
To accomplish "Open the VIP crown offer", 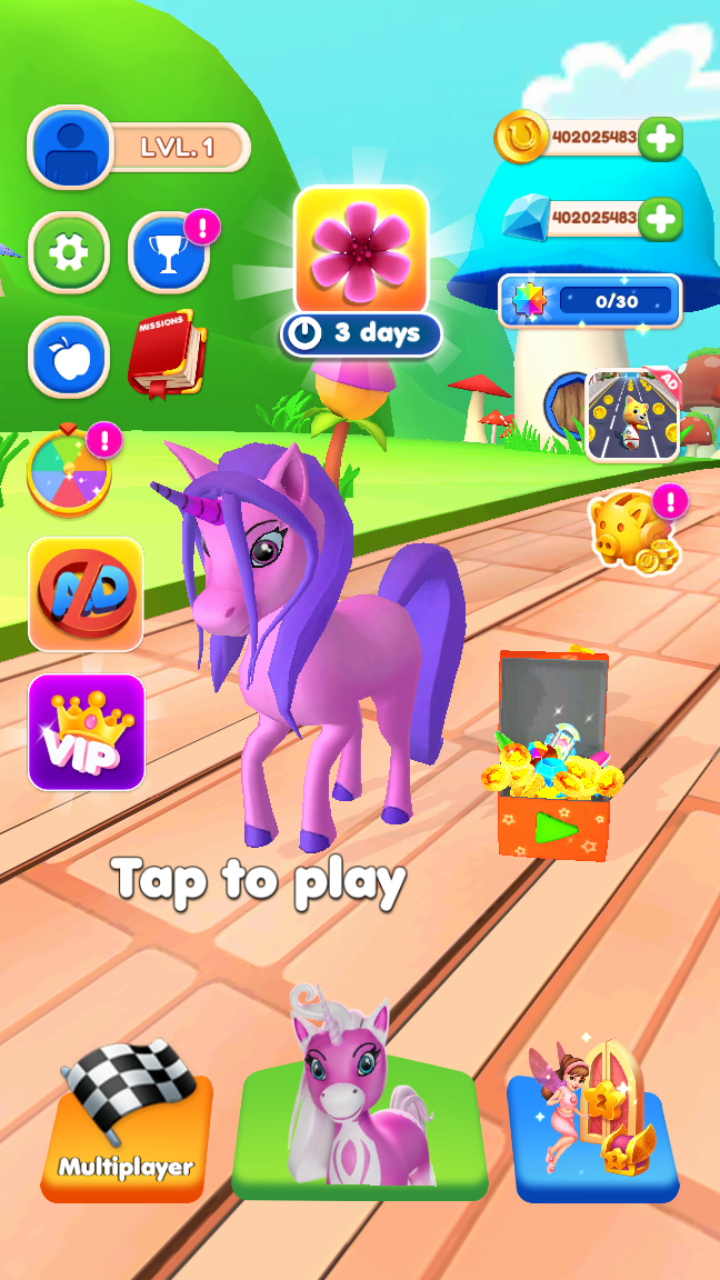I will pyautogui.click(x=86, y=732).
